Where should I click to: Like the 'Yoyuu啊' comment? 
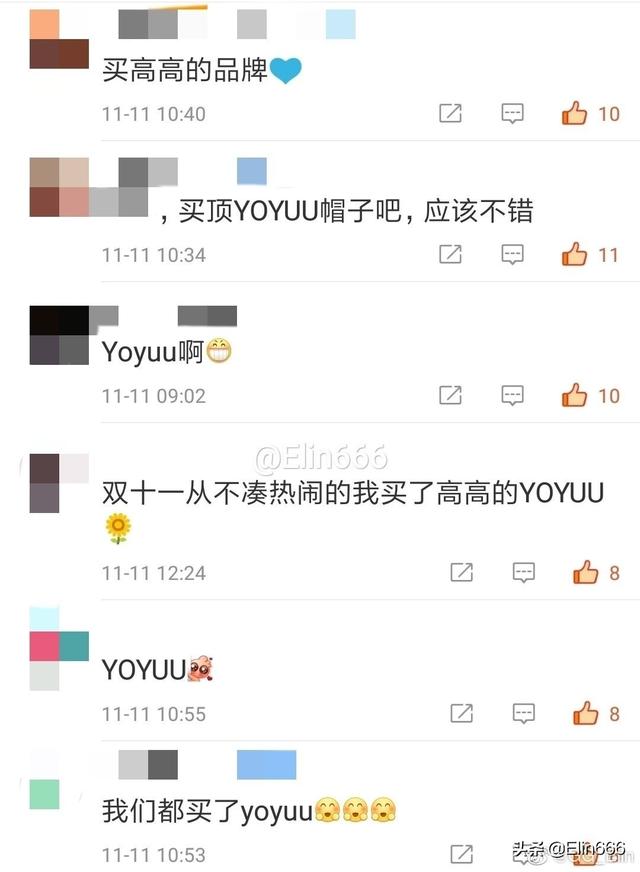574,395
